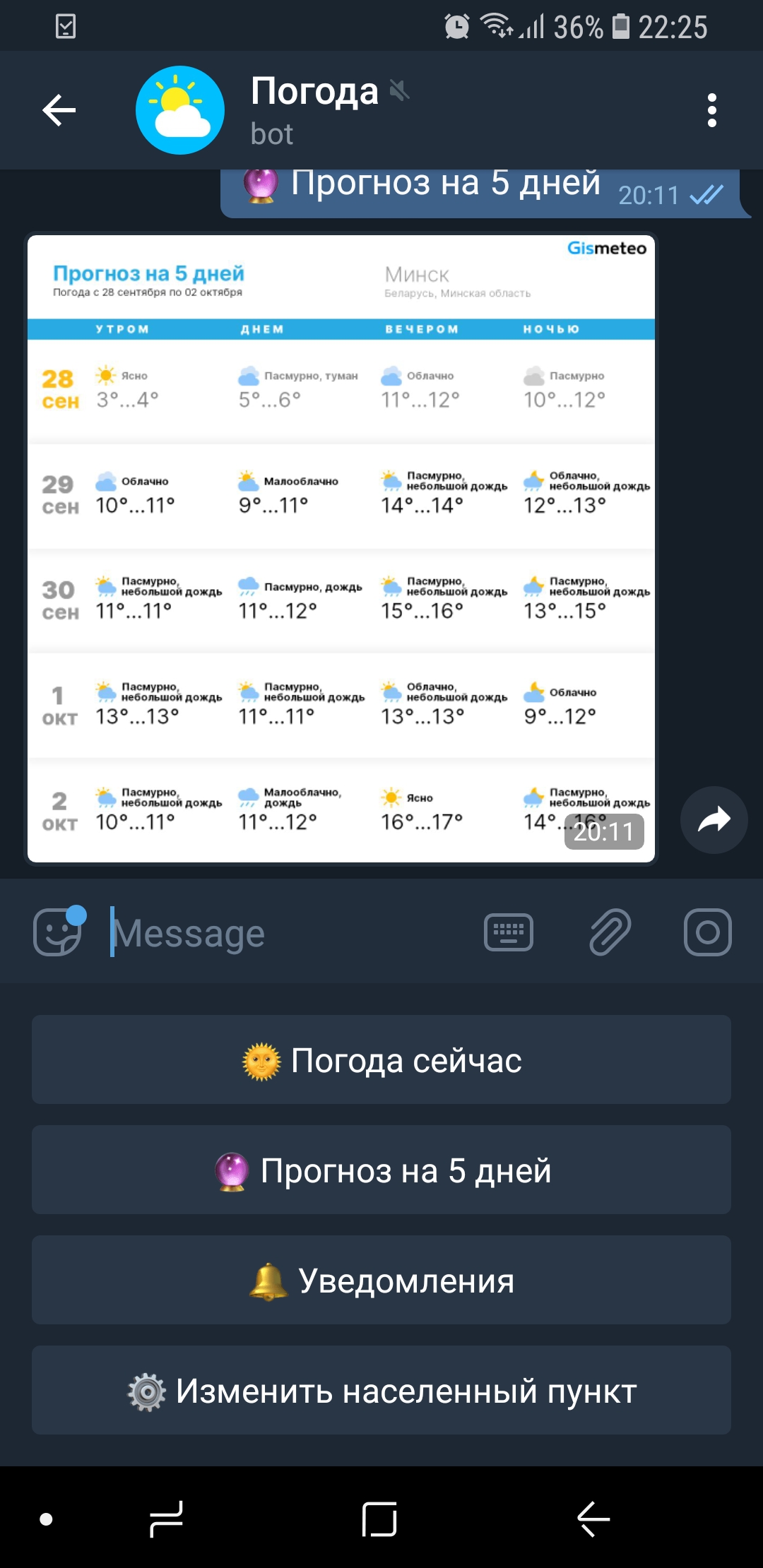Open the 5-day forecast image
763x1568 pixels.
click(341, 549)
